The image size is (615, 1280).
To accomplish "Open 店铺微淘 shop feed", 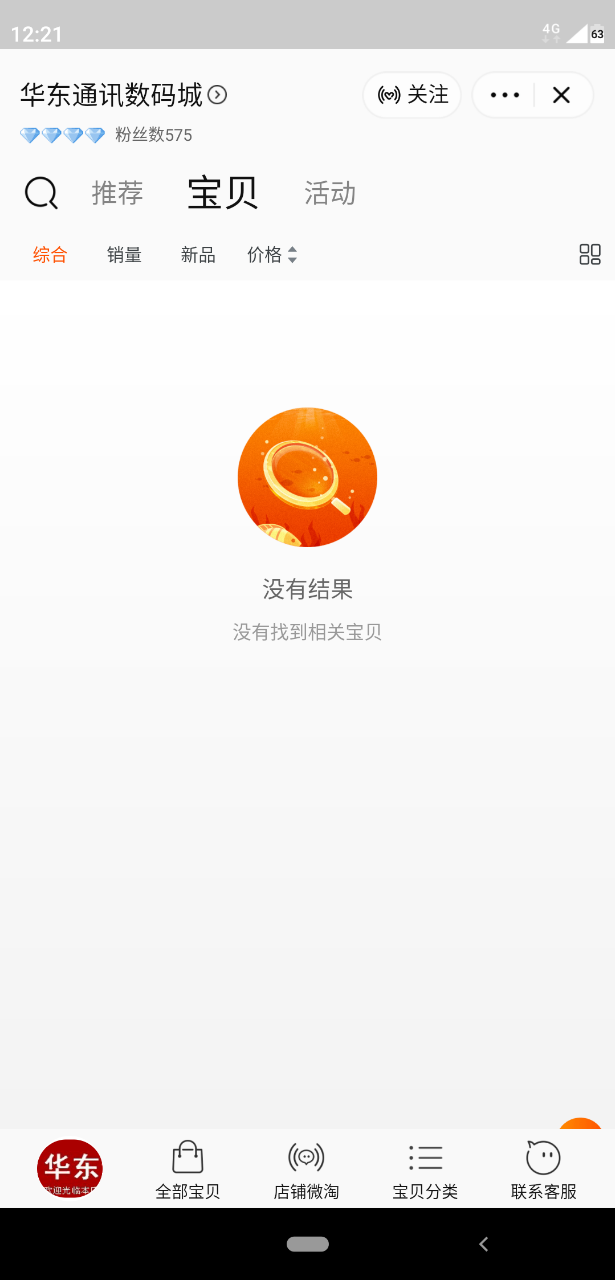I will click(306, 1170).
